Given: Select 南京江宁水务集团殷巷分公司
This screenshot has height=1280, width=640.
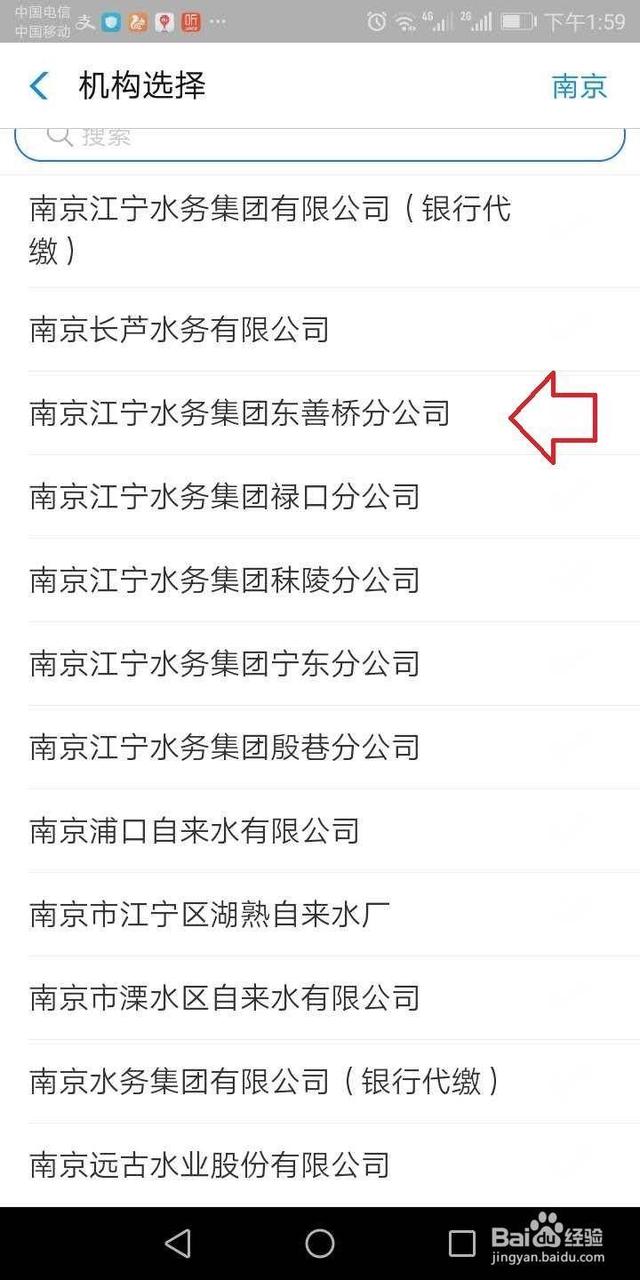Looking at the screenshot, I should coord(320,747).
